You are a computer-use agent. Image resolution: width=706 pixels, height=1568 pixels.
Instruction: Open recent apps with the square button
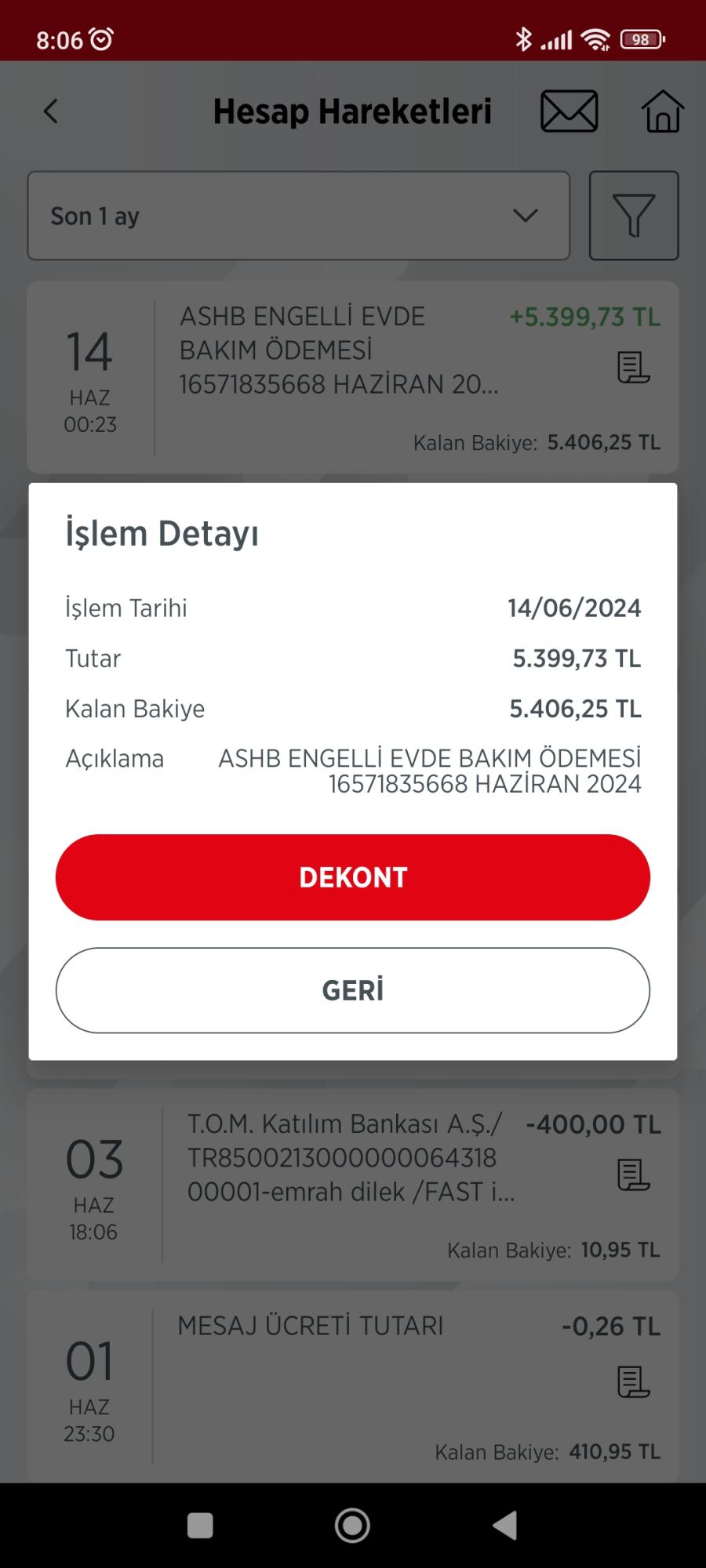pos(200,1526)
